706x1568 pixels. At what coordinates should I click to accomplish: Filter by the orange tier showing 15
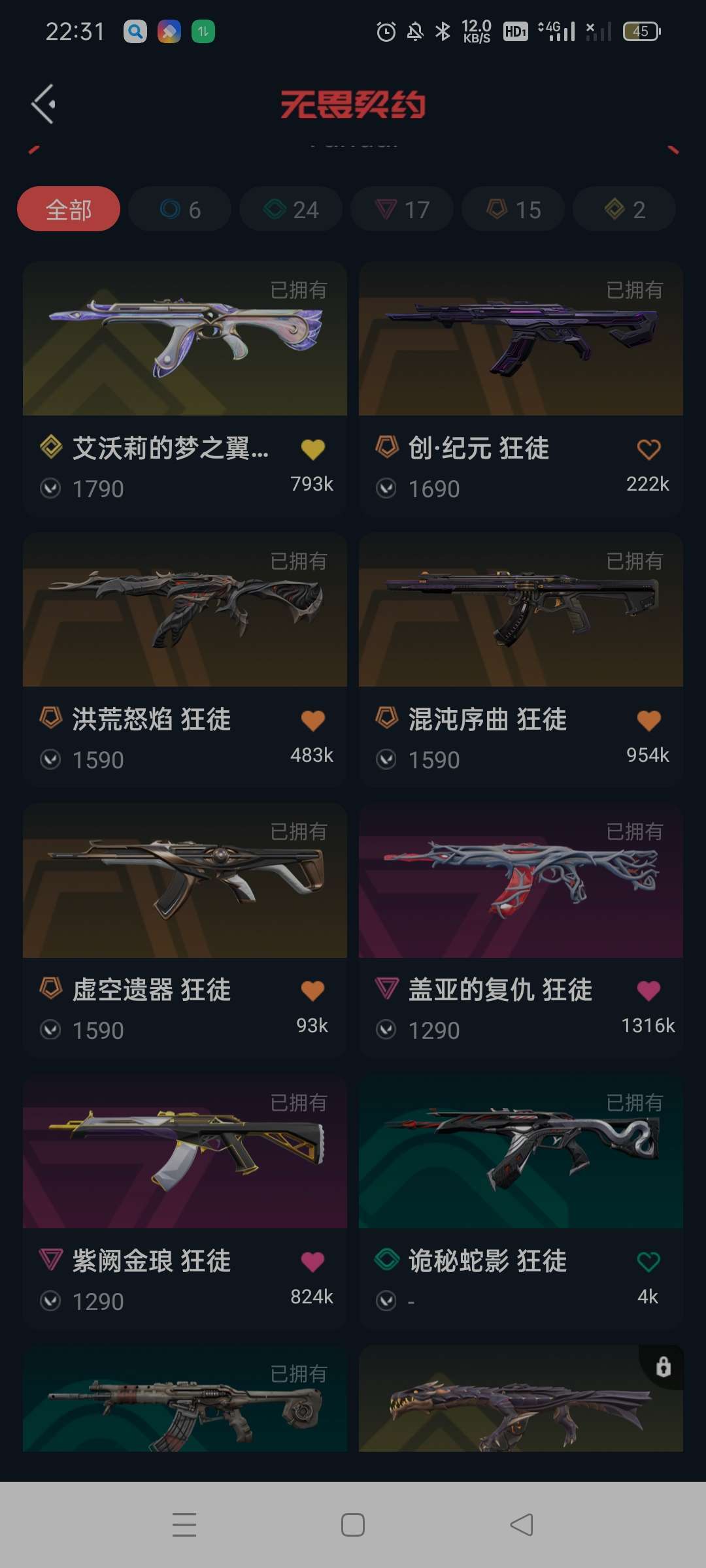coord(513,209)
